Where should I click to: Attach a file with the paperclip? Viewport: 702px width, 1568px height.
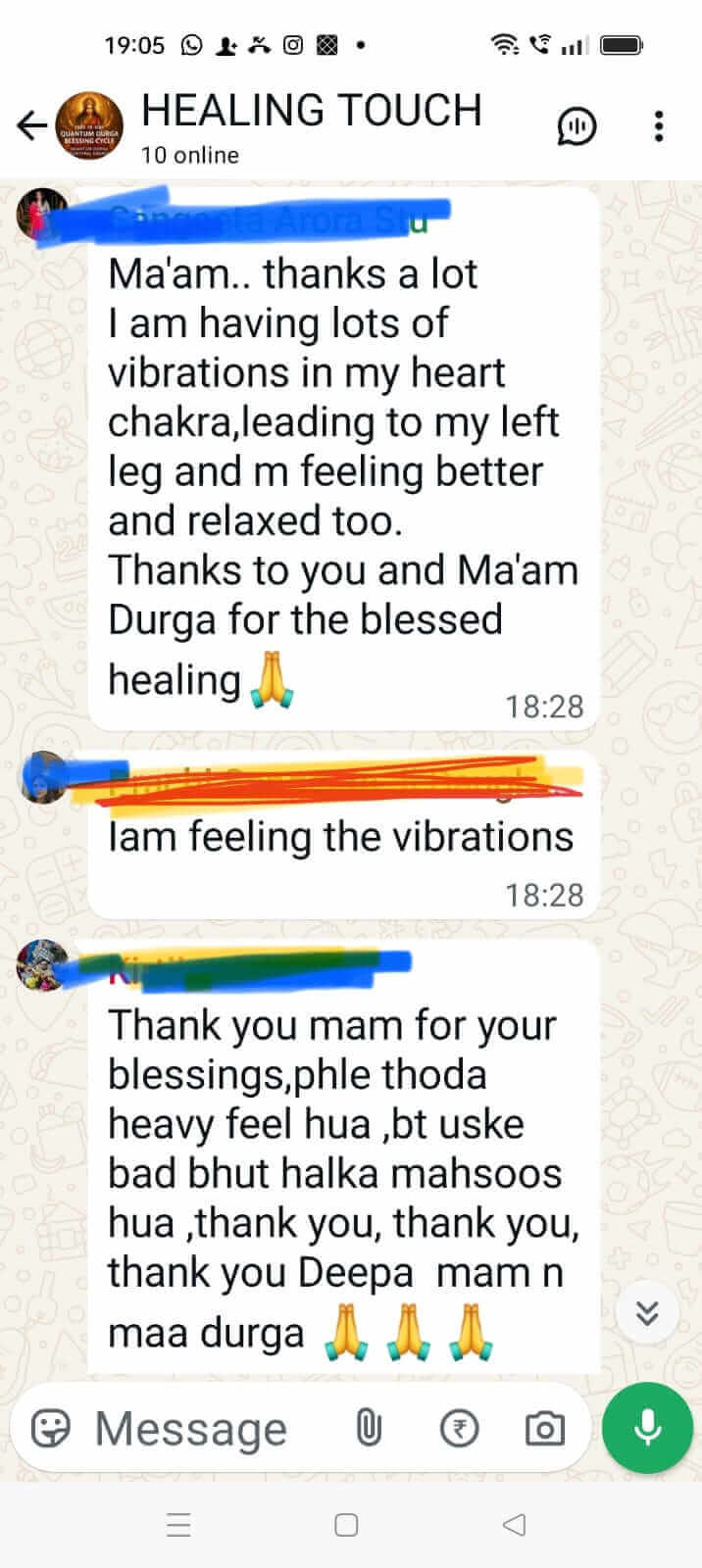[369, 1429]
